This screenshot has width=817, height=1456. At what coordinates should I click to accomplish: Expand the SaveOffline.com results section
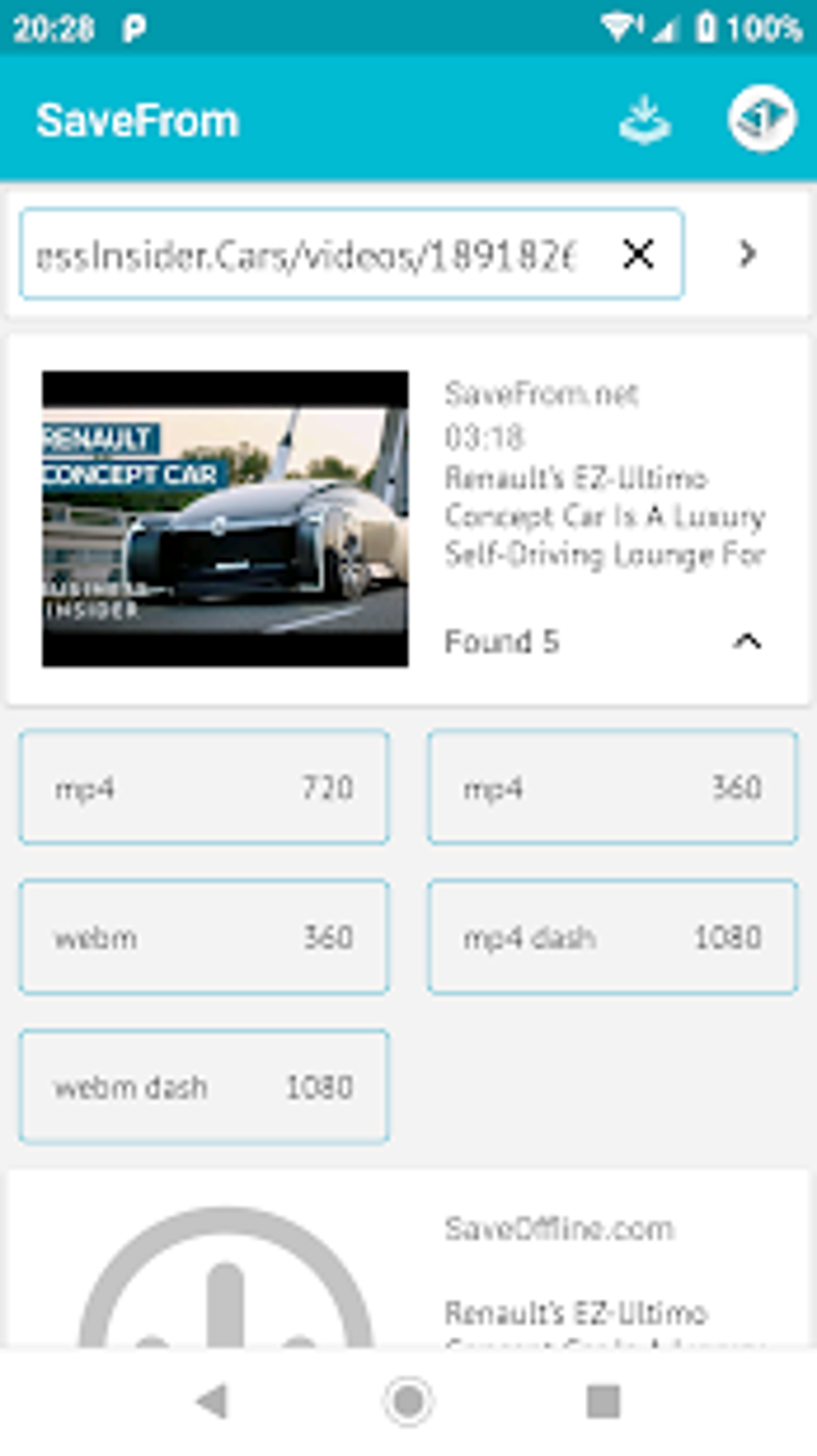click(x=561, y=1225)
